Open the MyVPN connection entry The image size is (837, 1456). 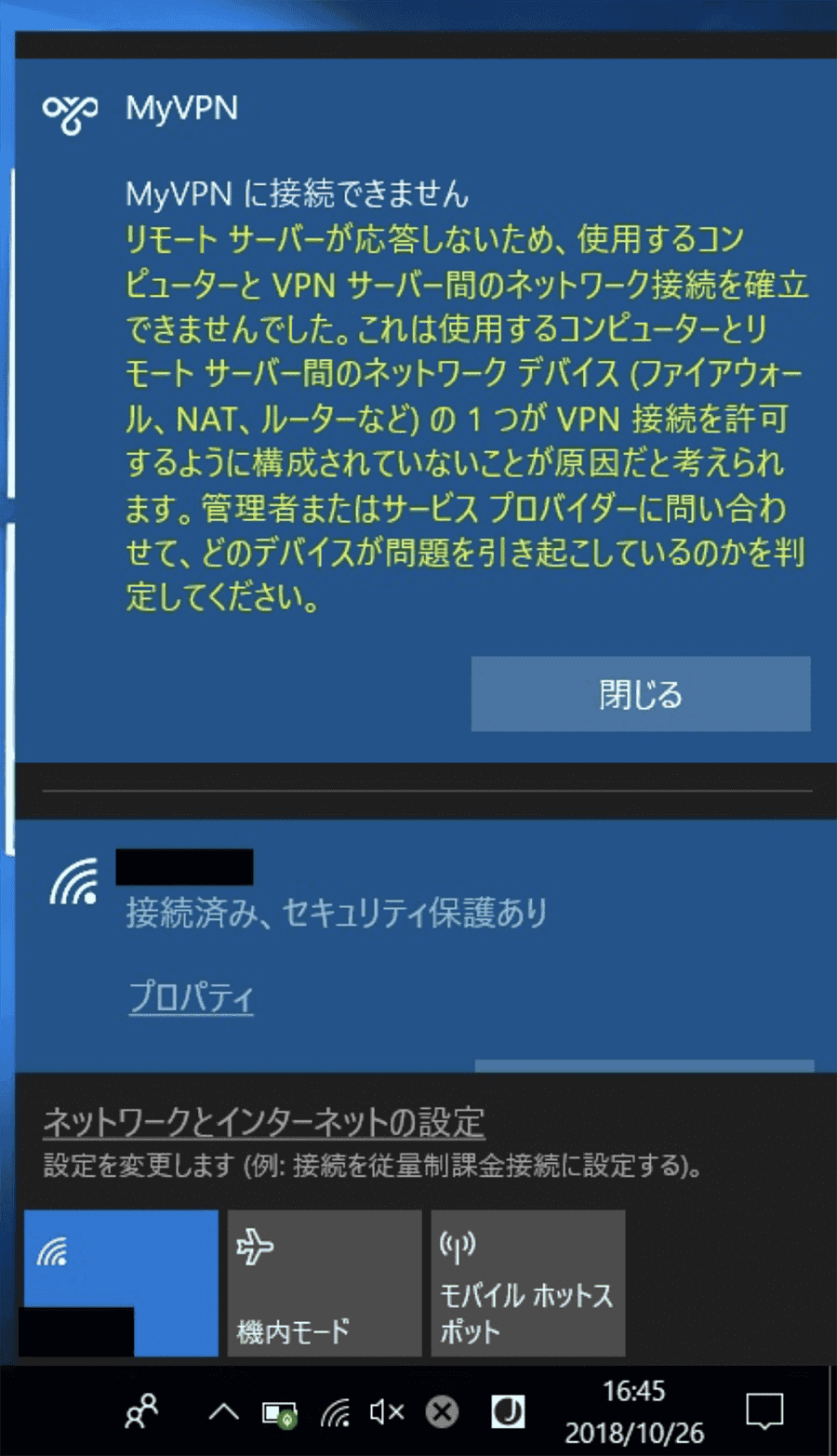click(181, 110)
